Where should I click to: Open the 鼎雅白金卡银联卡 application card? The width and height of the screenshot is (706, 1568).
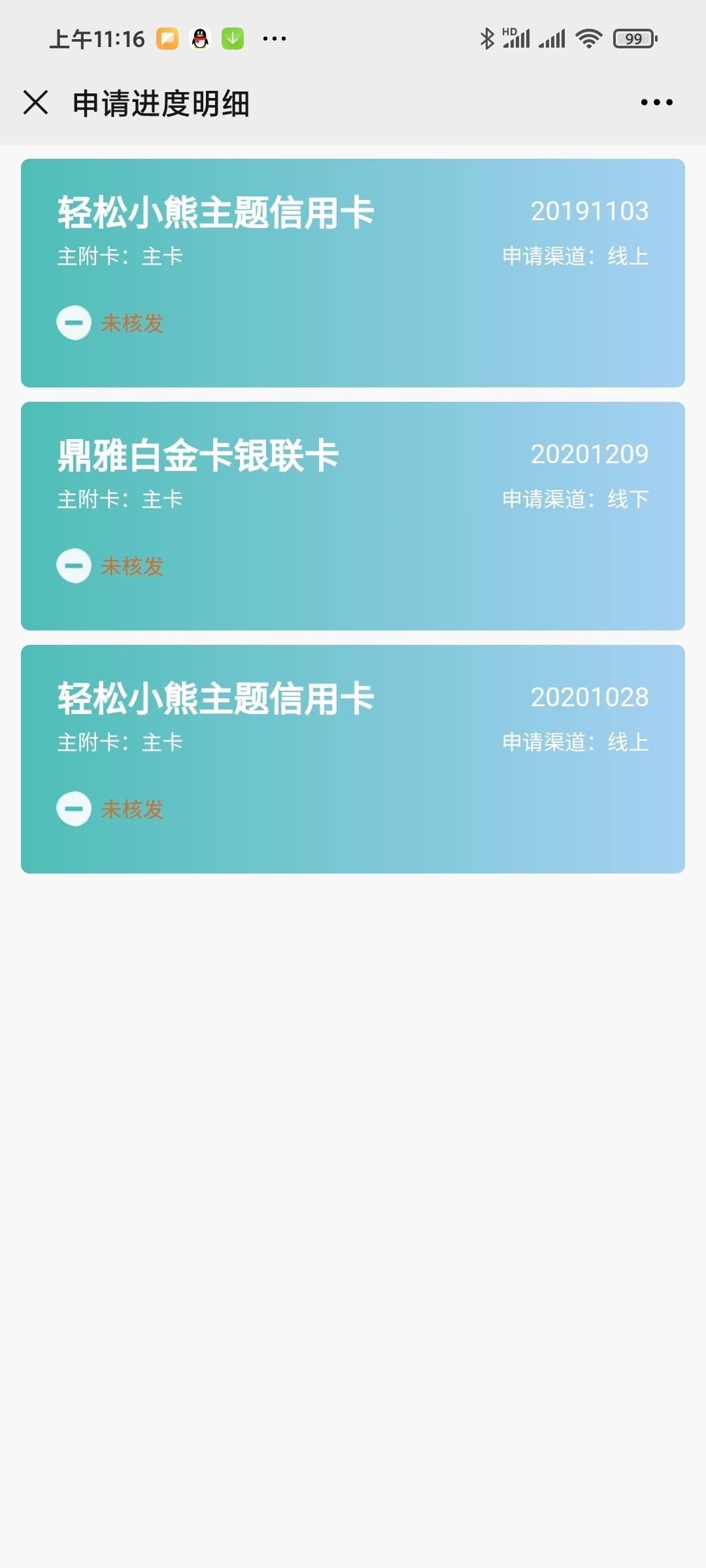353,516
